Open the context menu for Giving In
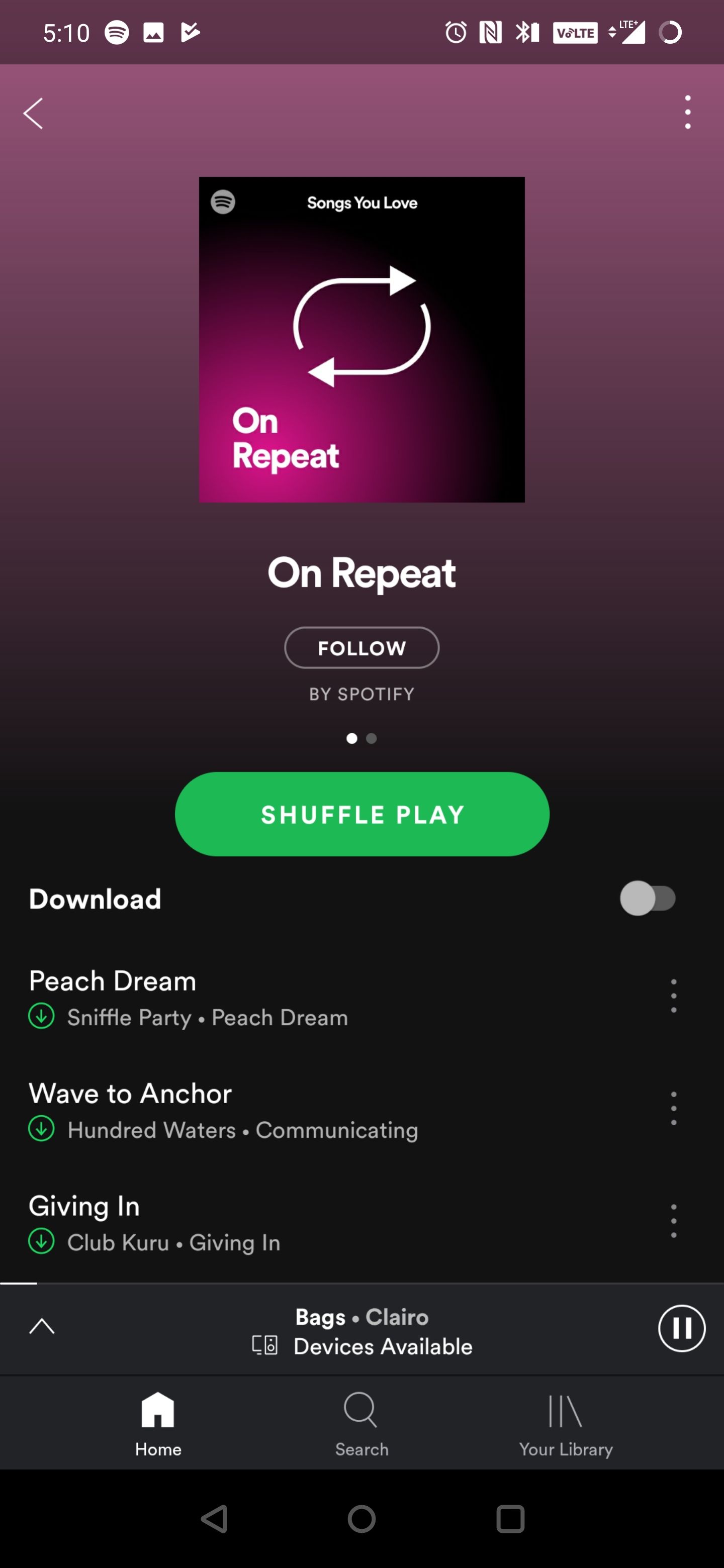This screenshot has height=1568, width=724. (673, 1221)
